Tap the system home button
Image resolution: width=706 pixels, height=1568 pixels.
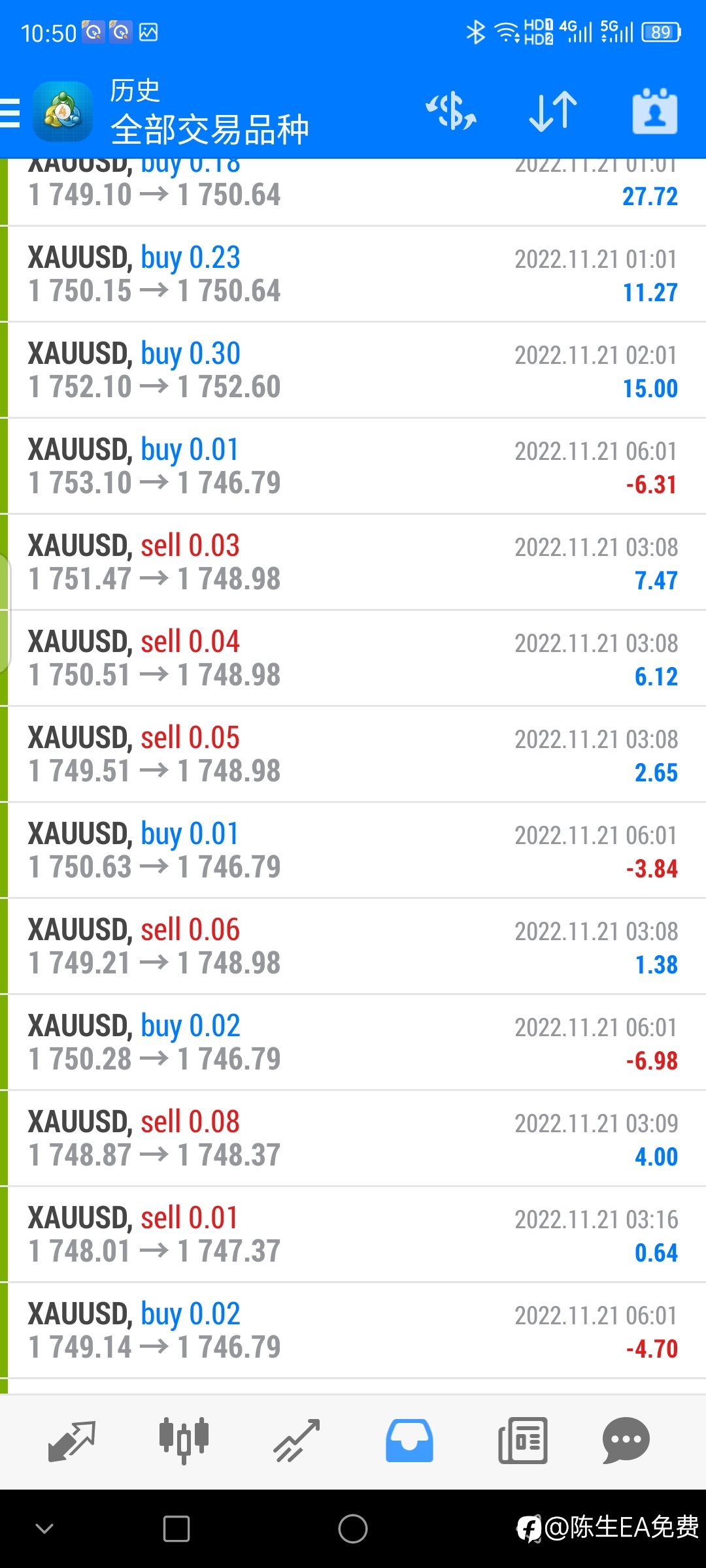pyautogui.click(x=353, y=1529)
